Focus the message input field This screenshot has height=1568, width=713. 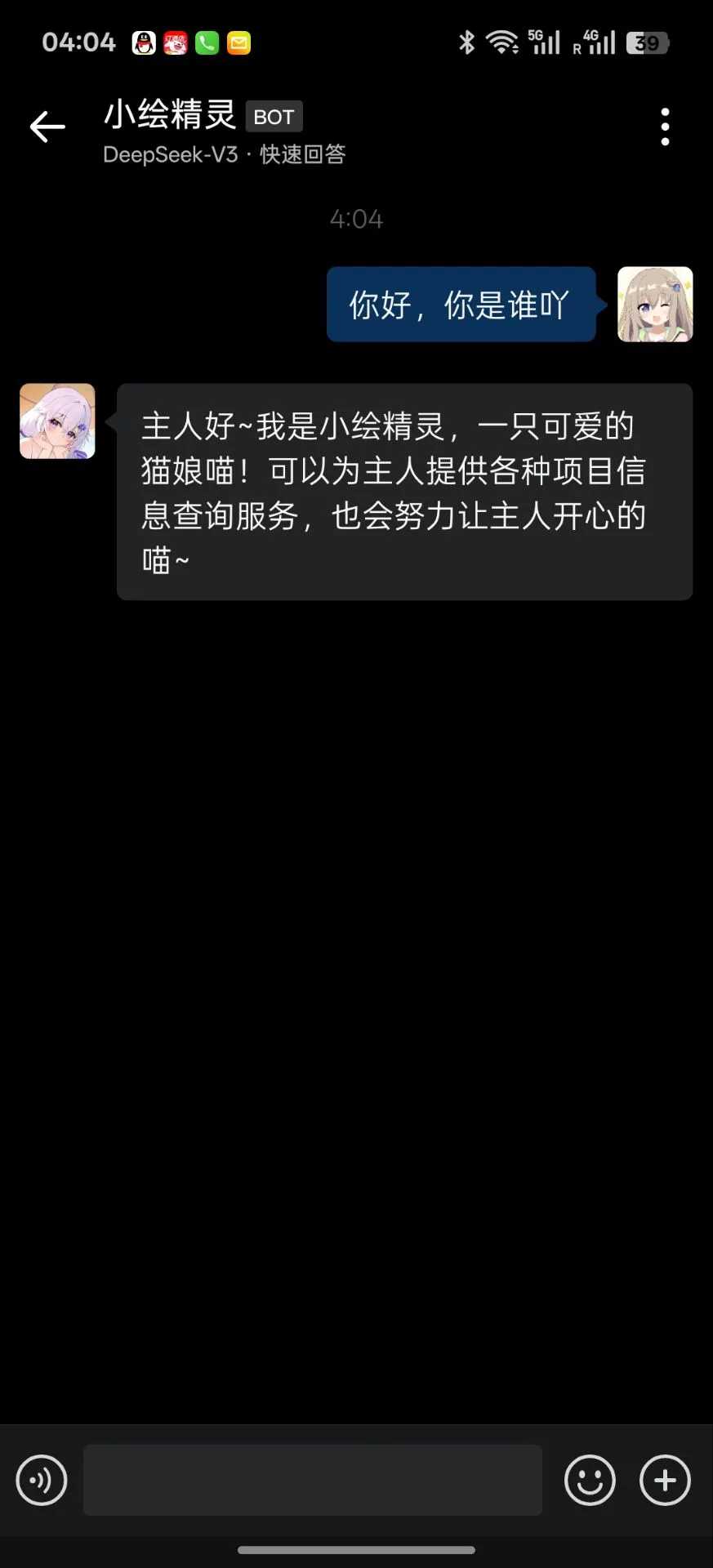[312, 1480]
